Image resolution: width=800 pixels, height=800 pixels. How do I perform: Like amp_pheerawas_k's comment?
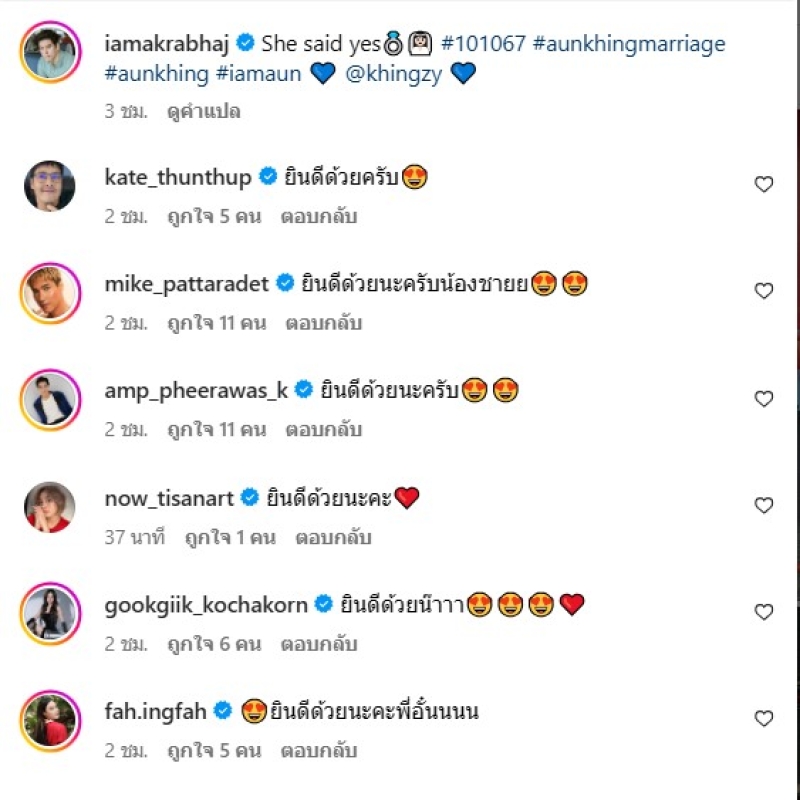coord(763,399)
